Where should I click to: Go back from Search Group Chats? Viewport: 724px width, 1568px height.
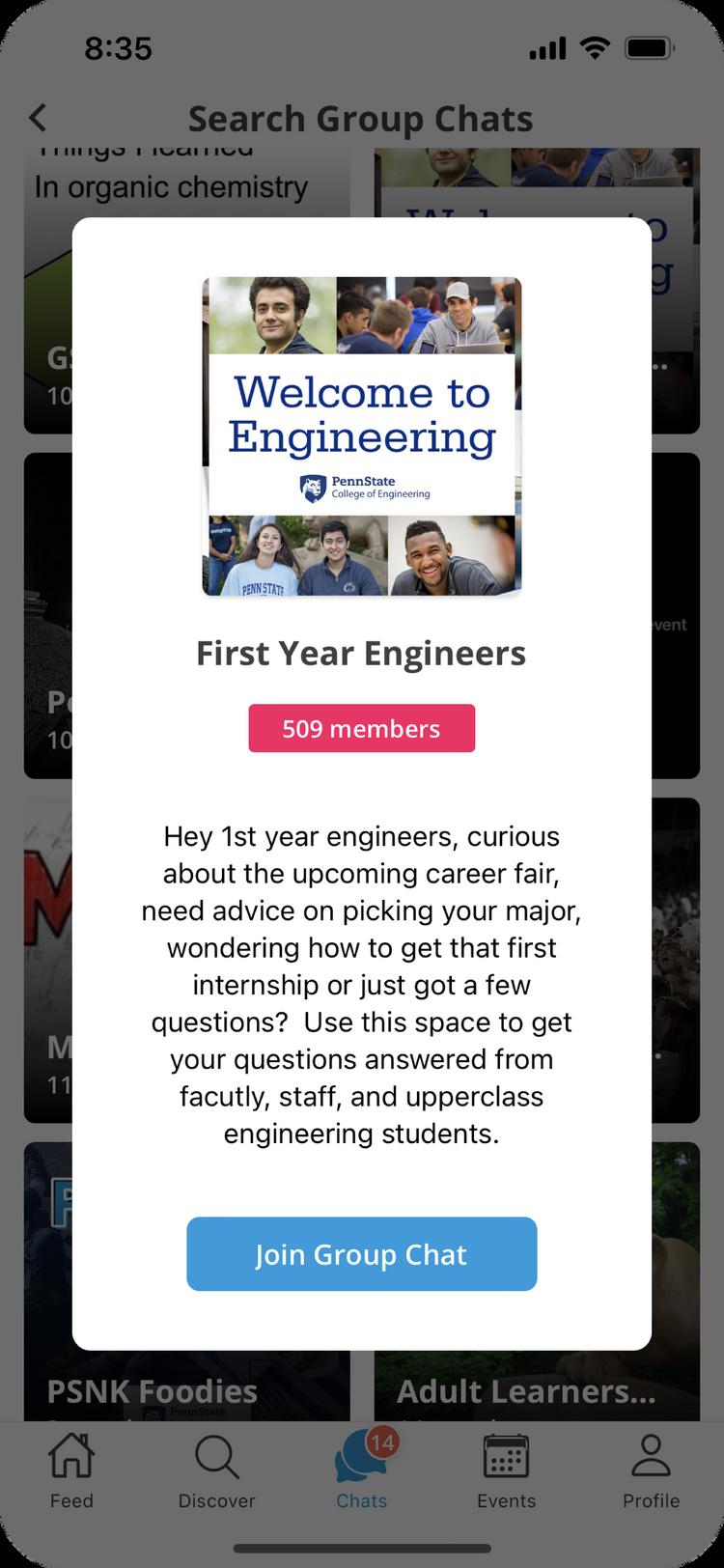[39, 119]
